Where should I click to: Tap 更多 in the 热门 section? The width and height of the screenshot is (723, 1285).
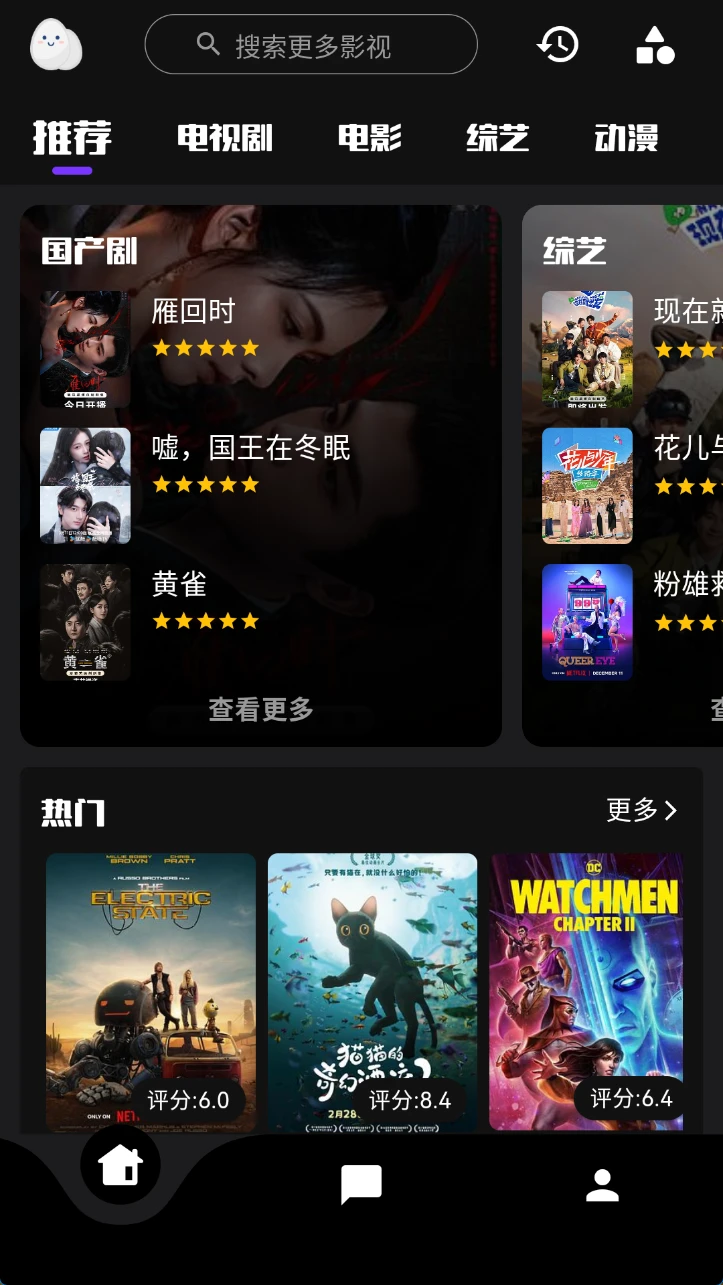tap(642, 810)
